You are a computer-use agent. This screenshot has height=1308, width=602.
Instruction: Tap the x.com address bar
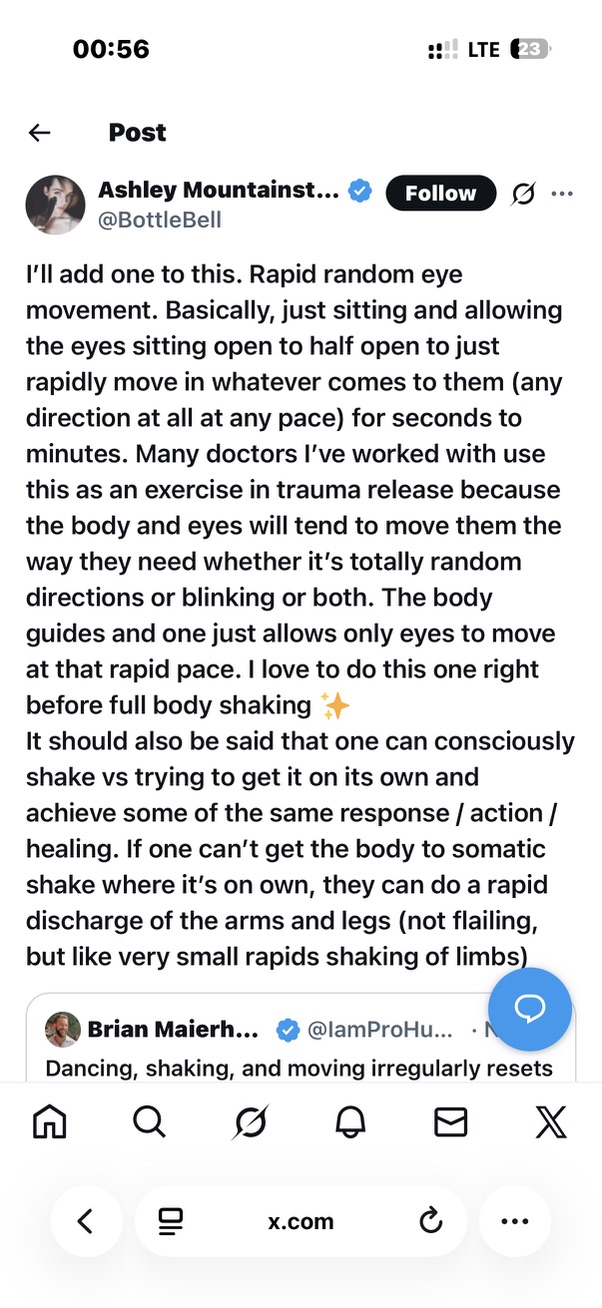pos(300,1221)
